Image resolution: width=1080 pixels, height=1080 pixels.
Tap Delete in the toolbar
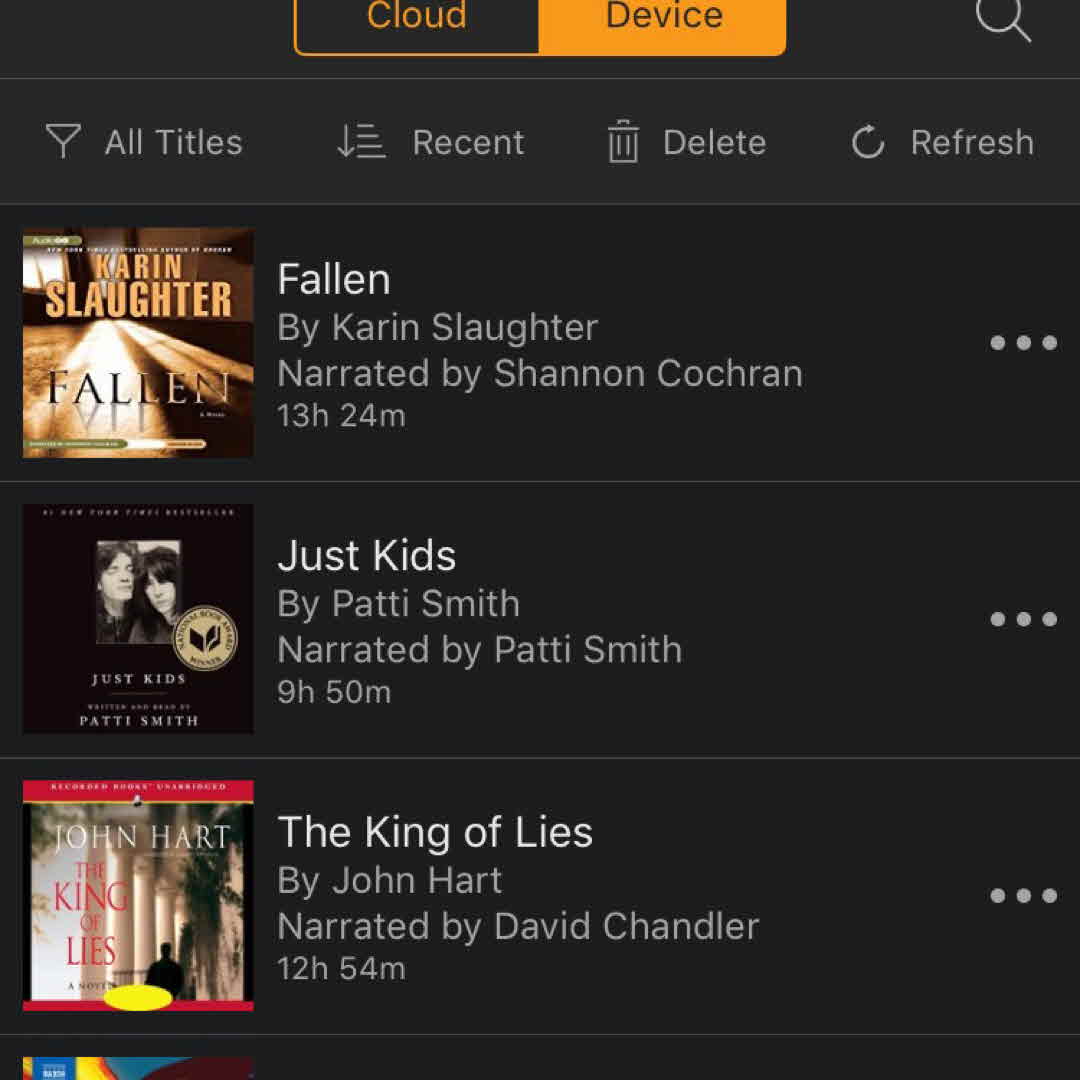686,142
